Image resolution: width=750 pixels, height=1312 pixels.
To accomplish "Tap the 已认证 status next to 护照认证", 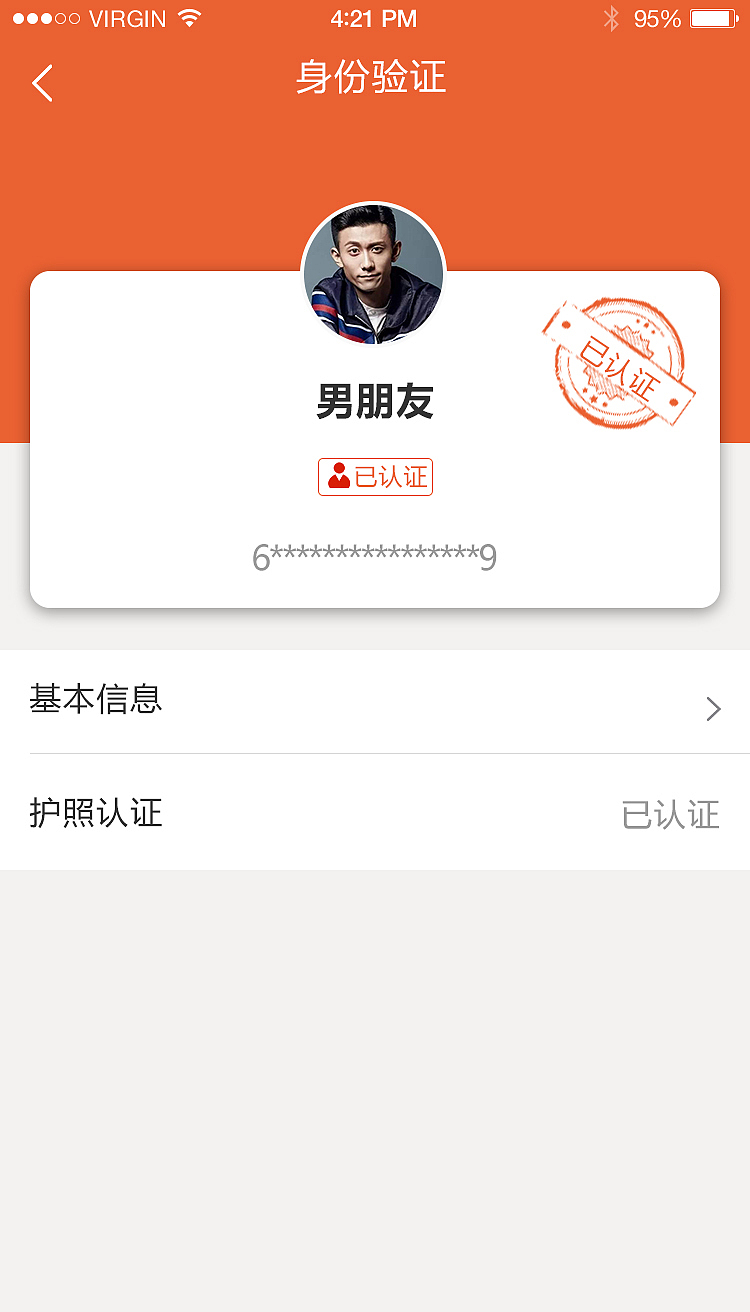I will (x=671, y=815).
